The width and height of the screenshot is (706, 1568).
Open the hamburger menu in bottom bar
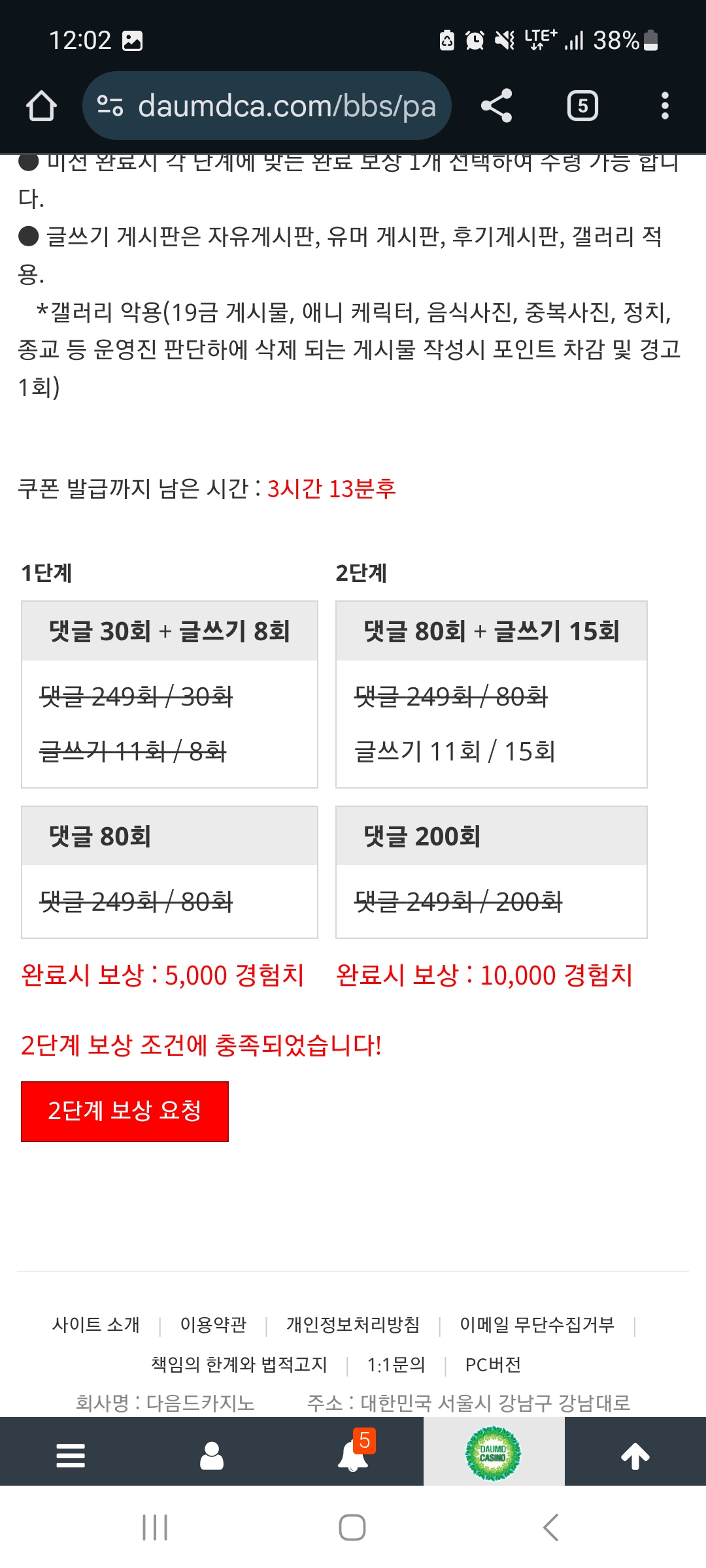[71, 1456]
